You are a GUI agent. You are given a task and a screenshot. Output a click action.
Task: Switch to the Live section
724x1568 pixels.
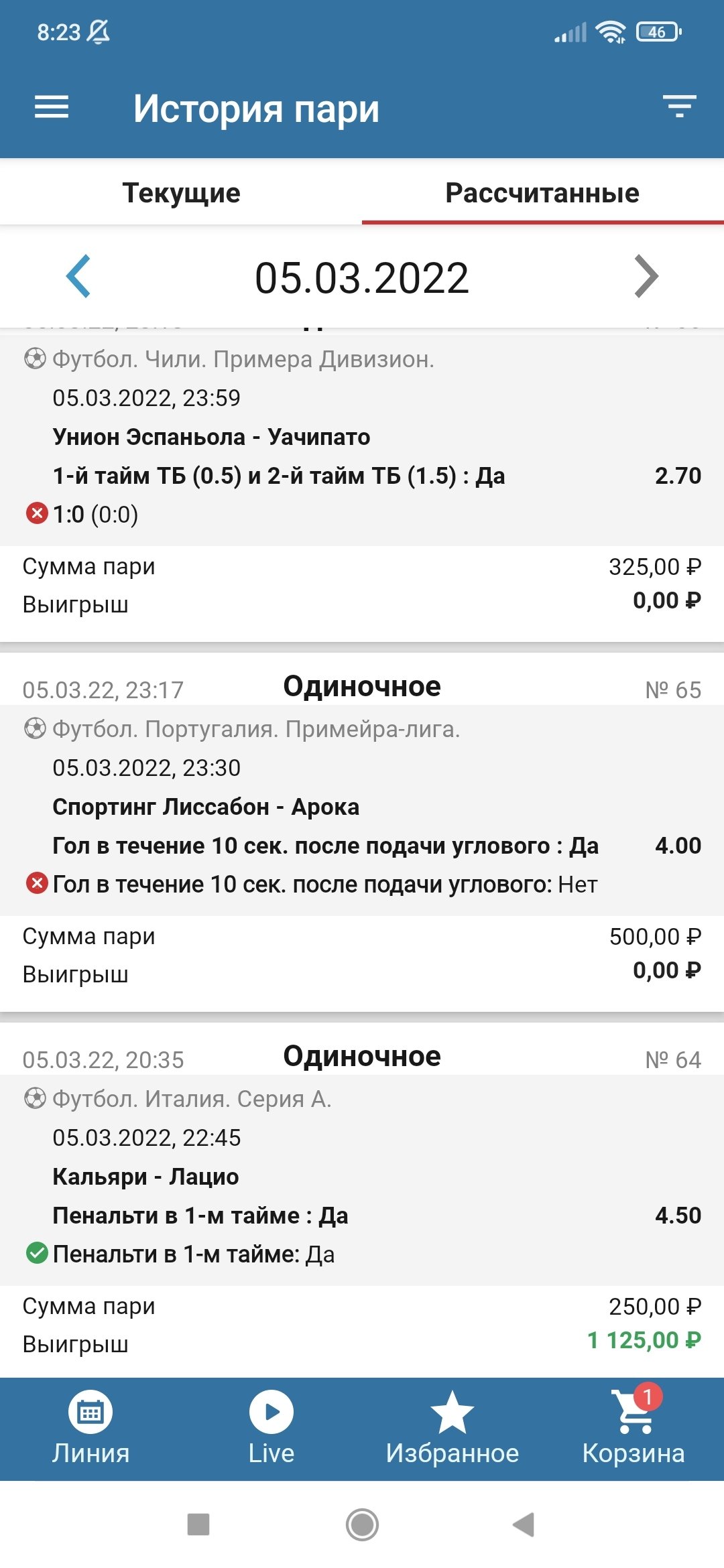271,1427
